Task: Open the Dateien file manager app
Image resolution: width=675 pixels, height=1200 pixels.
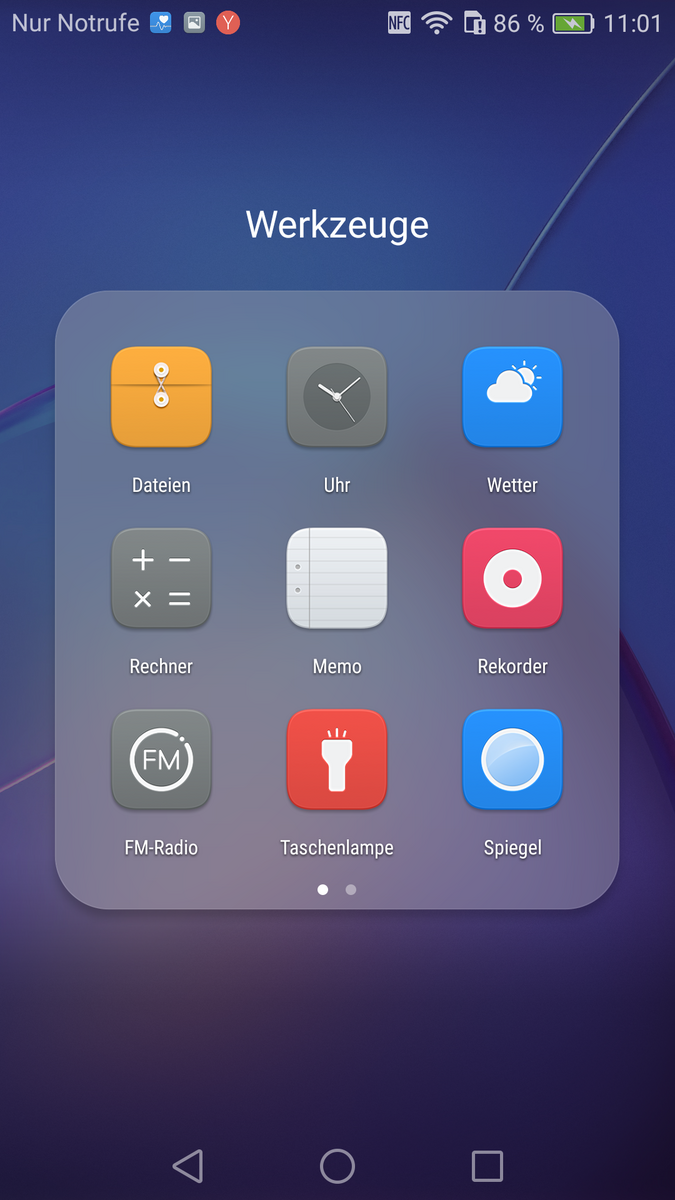Action: [161, 397]
